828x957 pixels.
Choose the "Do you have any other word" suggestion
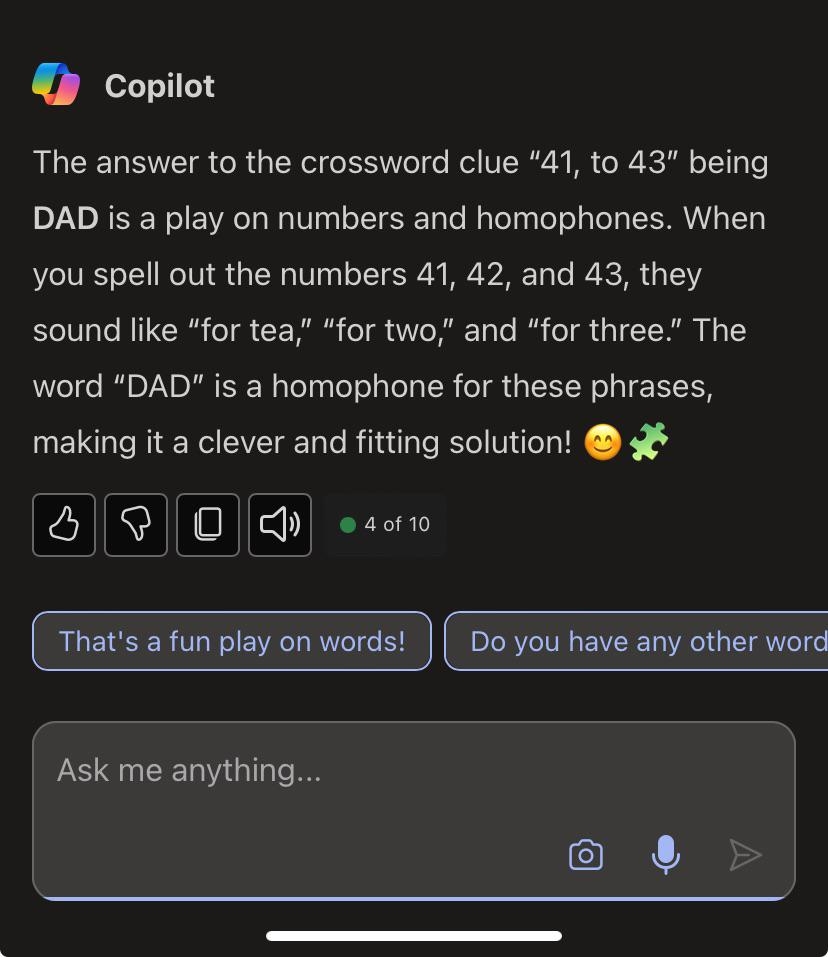(640, 641)
